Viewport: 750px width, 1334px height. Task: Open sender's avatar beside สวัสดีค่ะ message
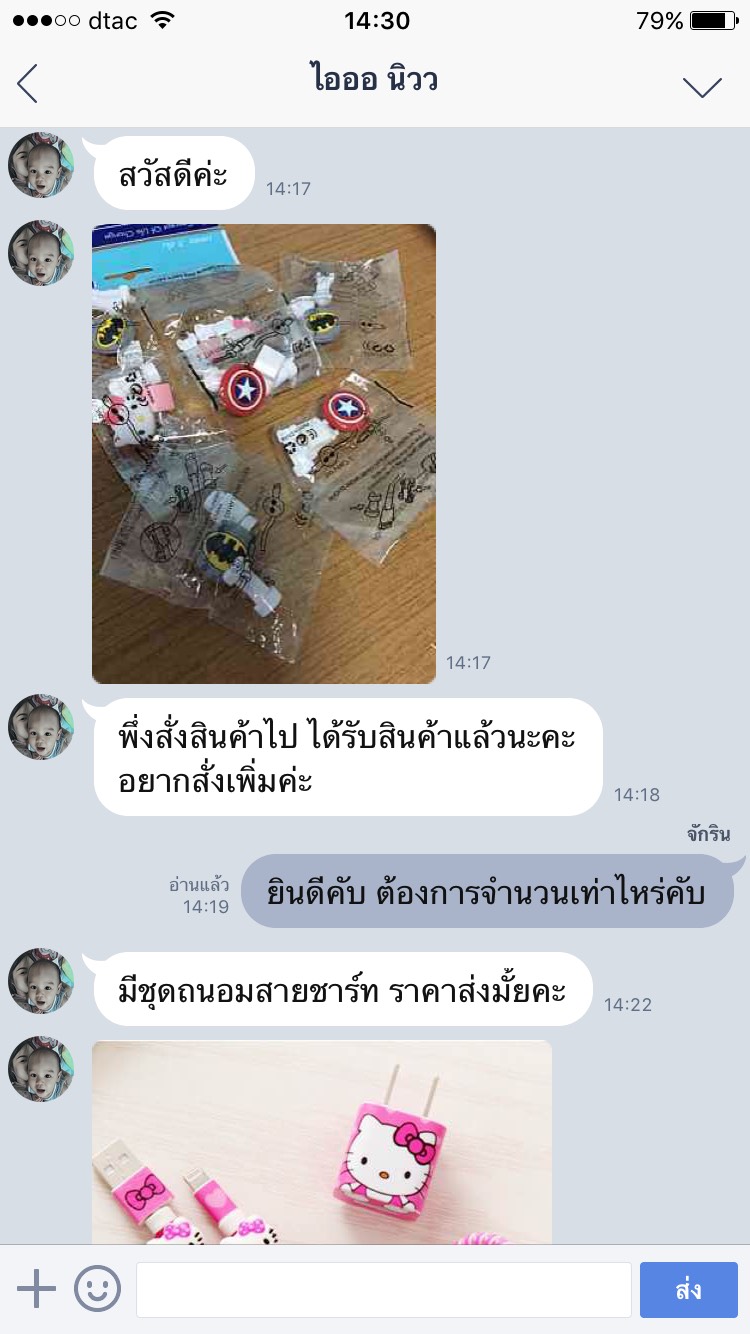tap(41, 165)
